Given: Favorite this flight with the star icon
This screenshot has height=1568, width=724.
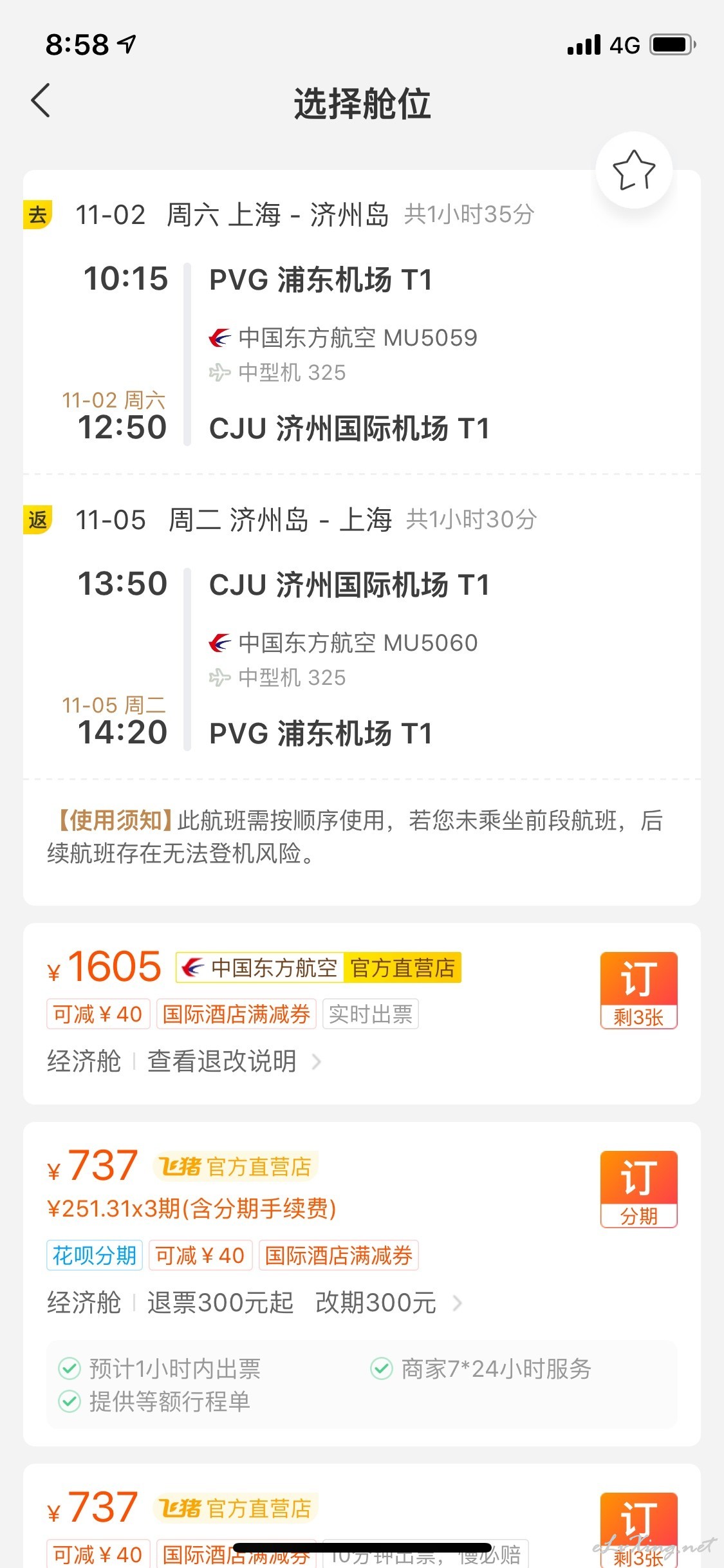Looking at the screenshot, I should tap(634, 171).
